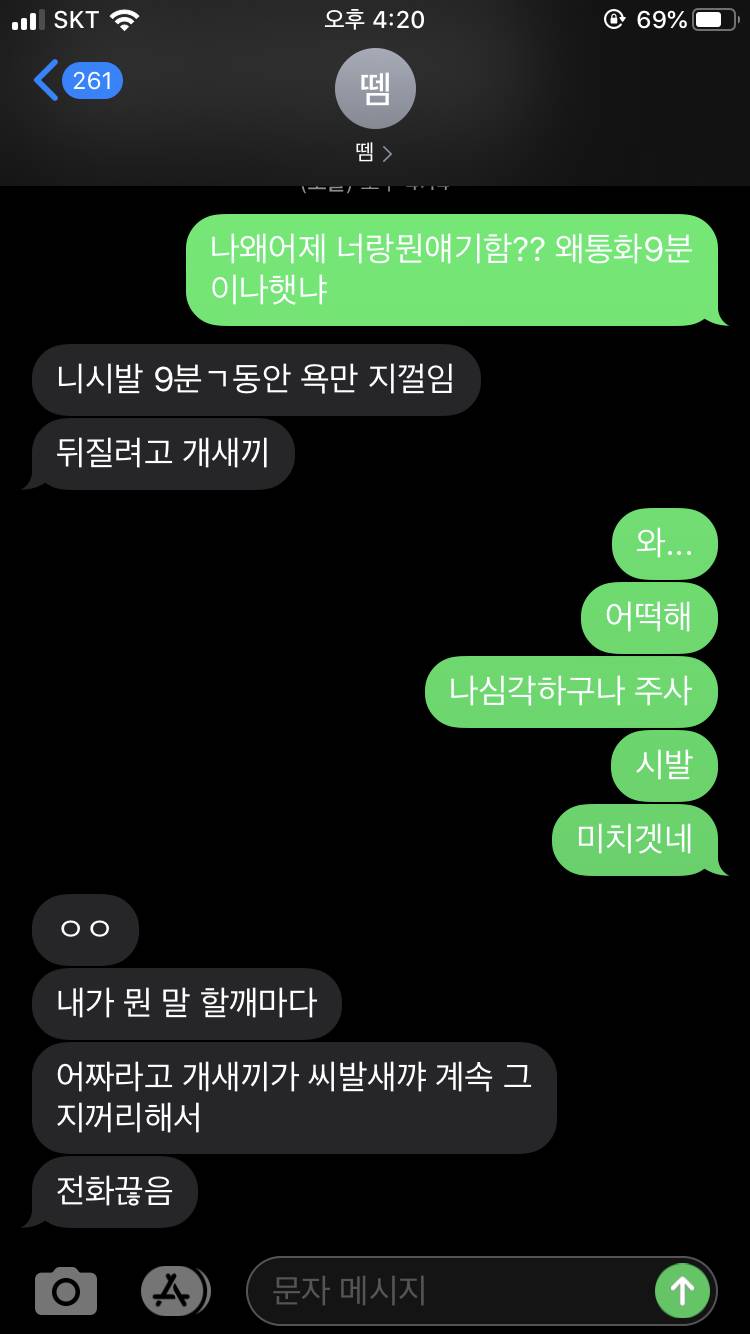This screenshot has height=1334, width=750.
Task: Tap the green send arrow button
Action: tap(682, 1290)
